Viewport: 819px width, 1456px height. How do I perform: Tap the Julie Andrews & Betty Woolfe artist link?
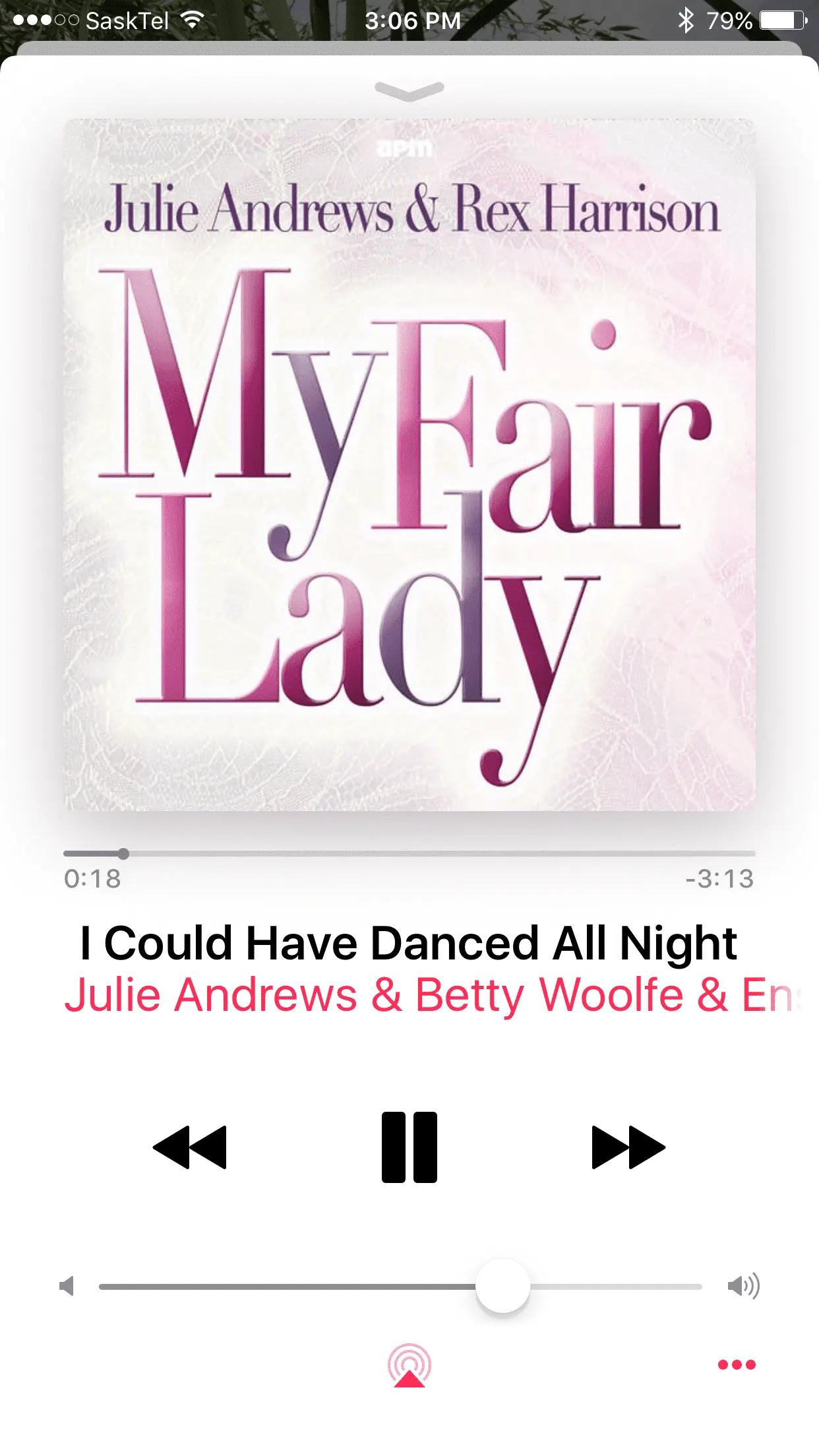point(429,994)
